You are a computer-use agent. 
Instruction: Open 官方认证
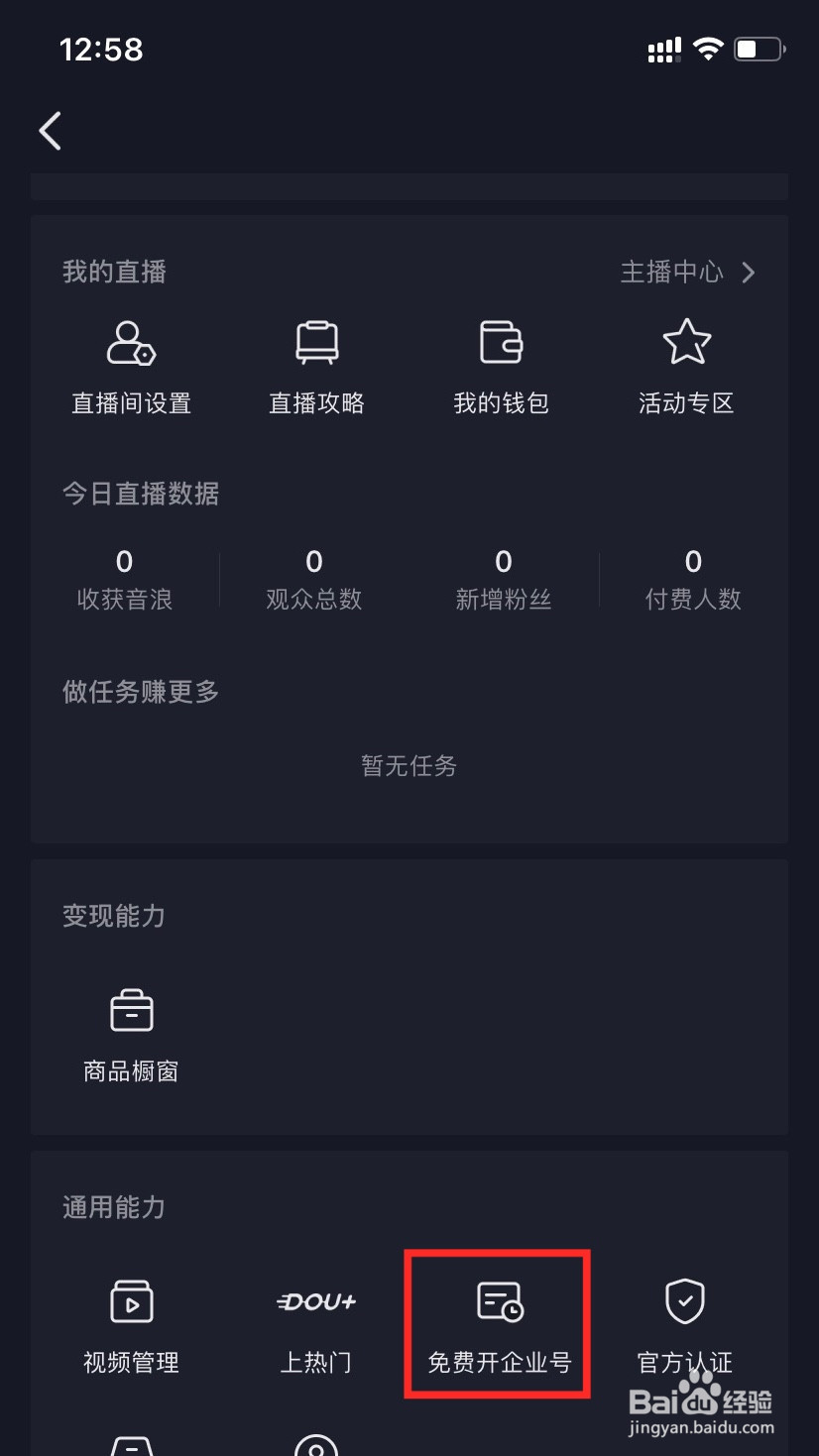[685, 1327]
